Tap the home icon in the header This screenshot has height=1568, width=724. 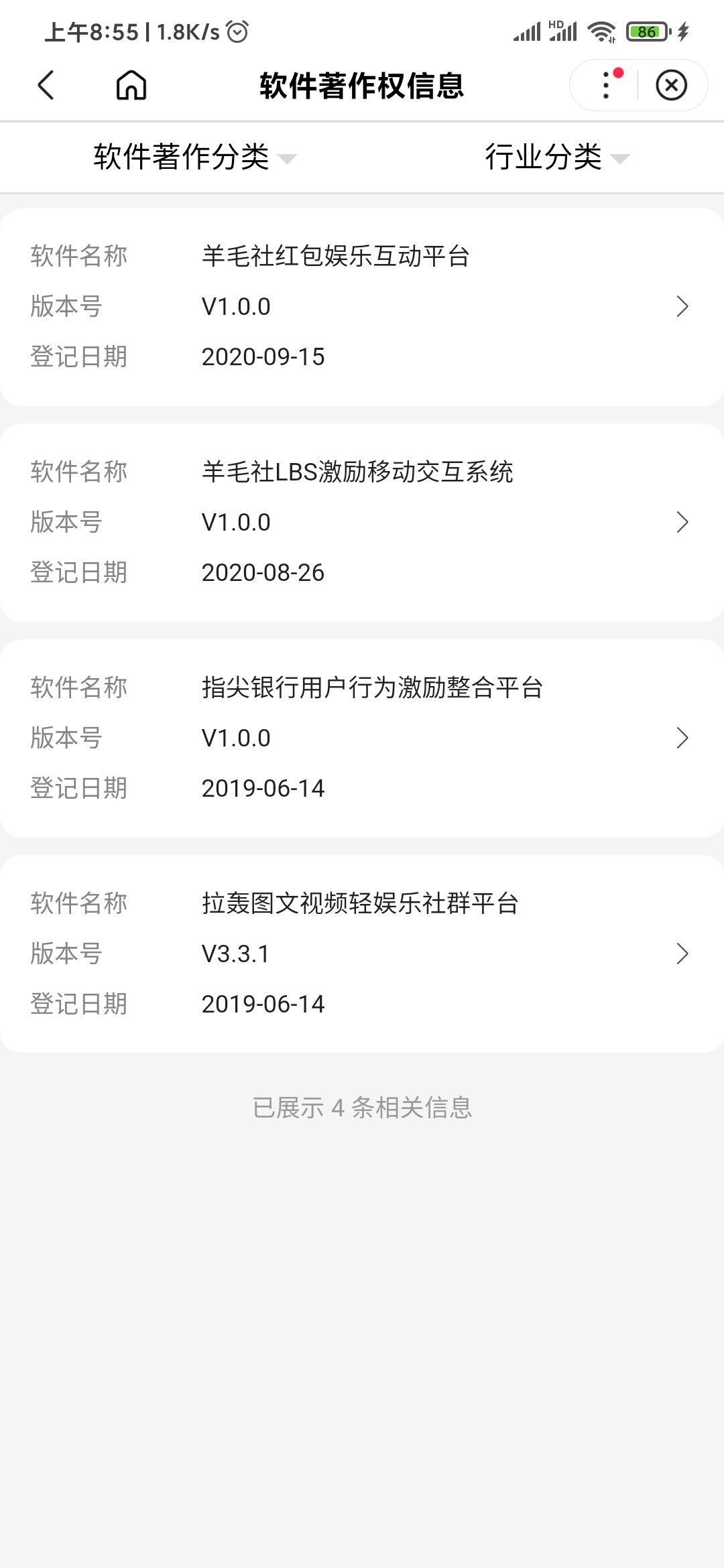(x=131, y=86)
